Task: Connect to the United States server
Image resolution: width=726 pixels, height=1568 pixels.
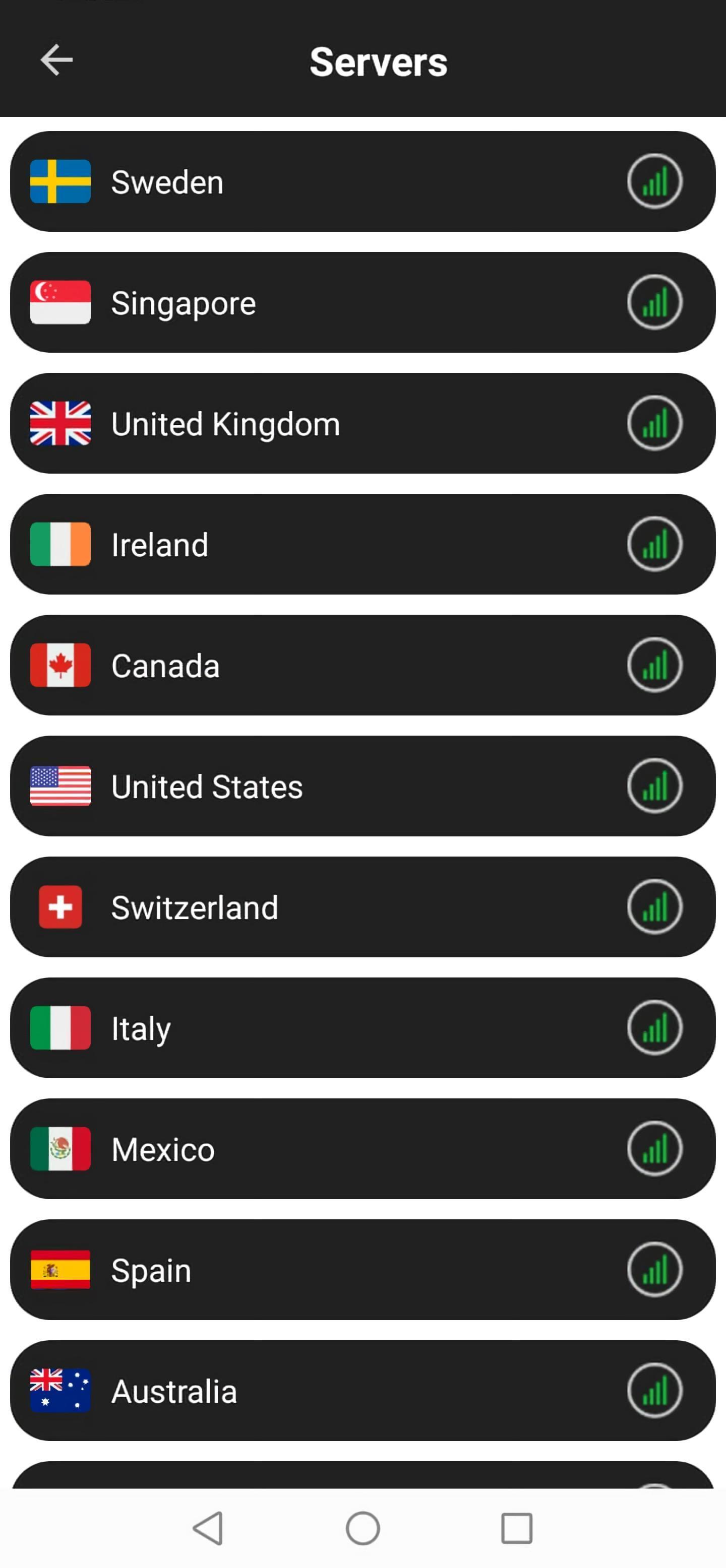Action: click(363, 787)
